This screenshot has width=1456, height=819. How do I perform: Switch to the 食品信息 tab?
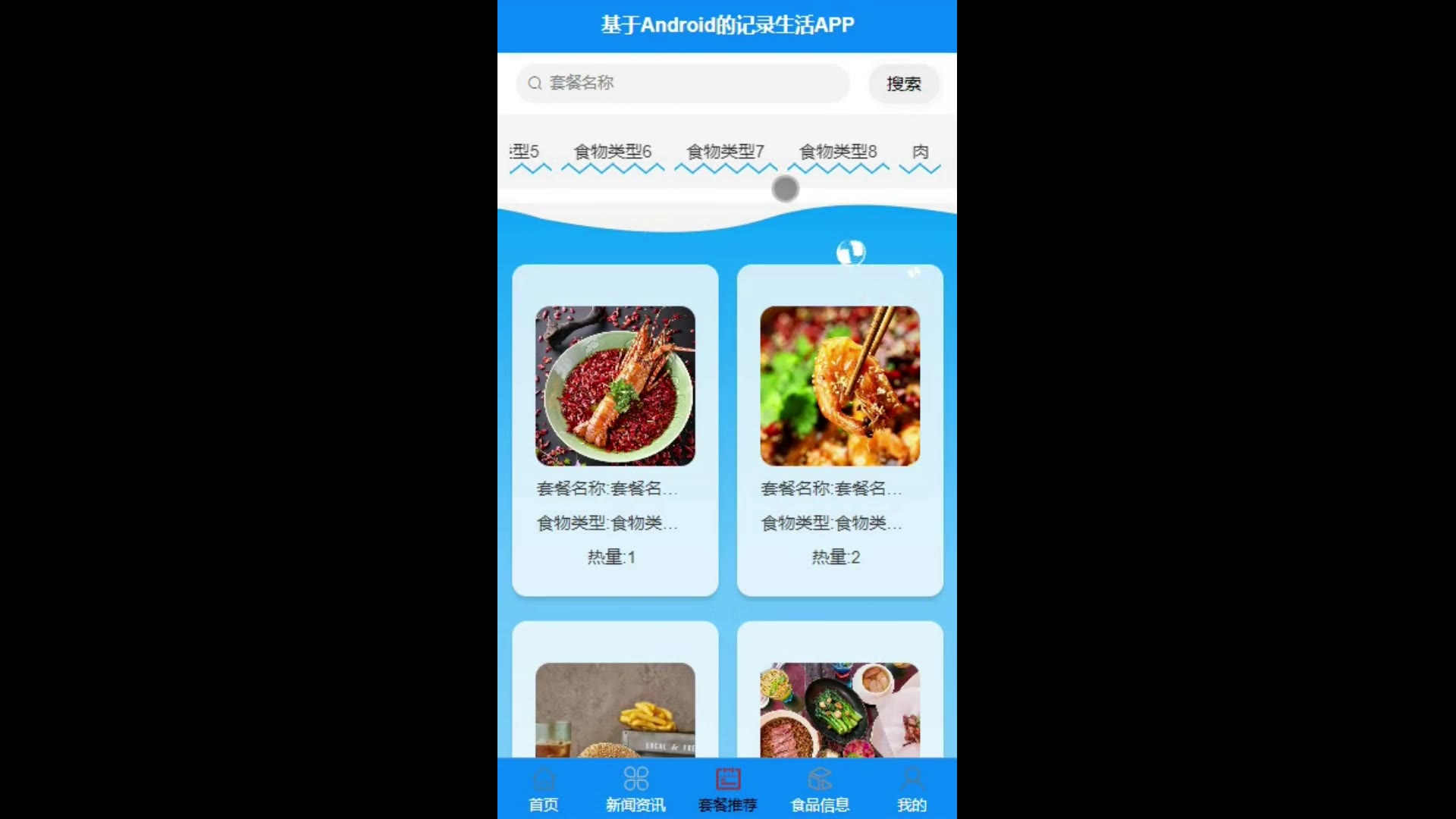click(x=820, y=790)
